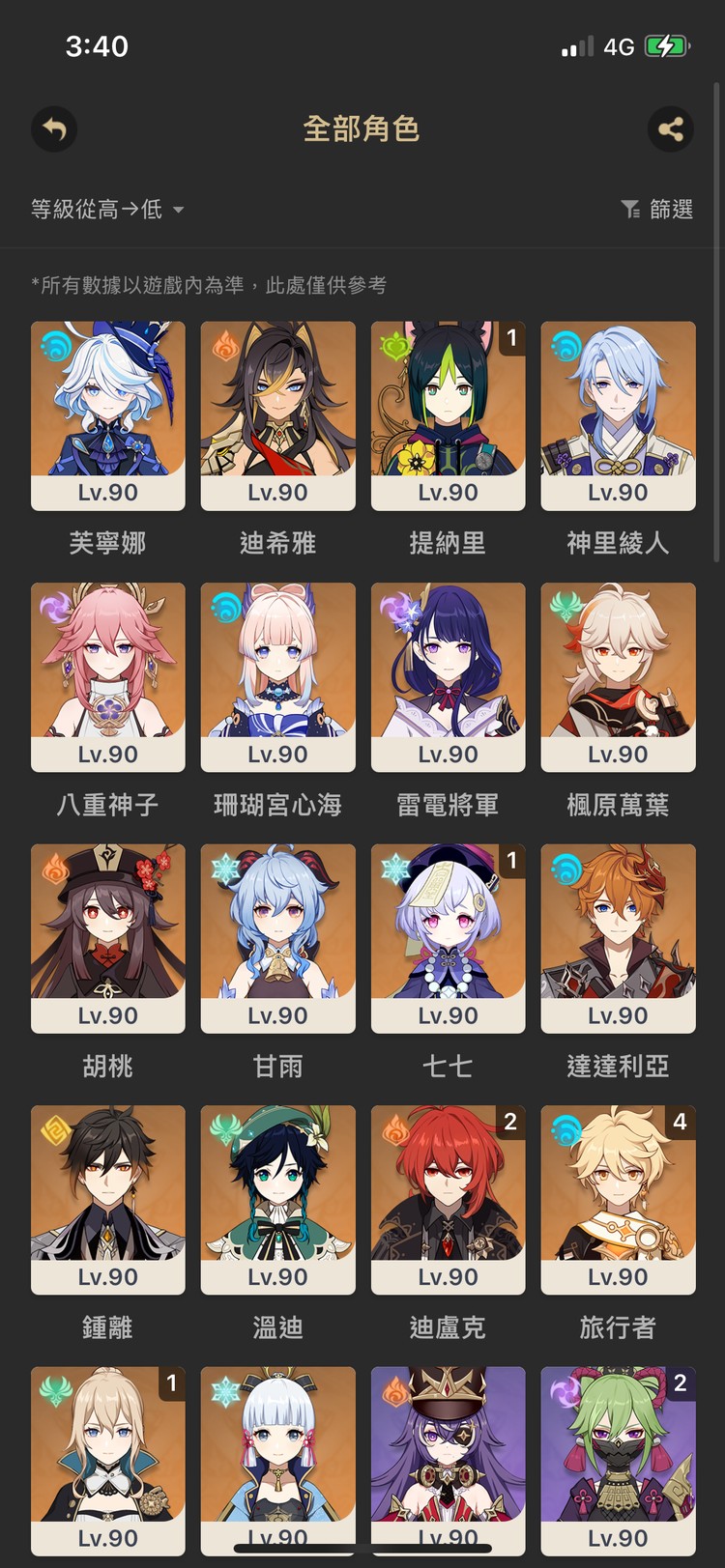Go back using the arrow icon
The height and width of the screenshot is (1568, 725).
click(x=54, y=128)
